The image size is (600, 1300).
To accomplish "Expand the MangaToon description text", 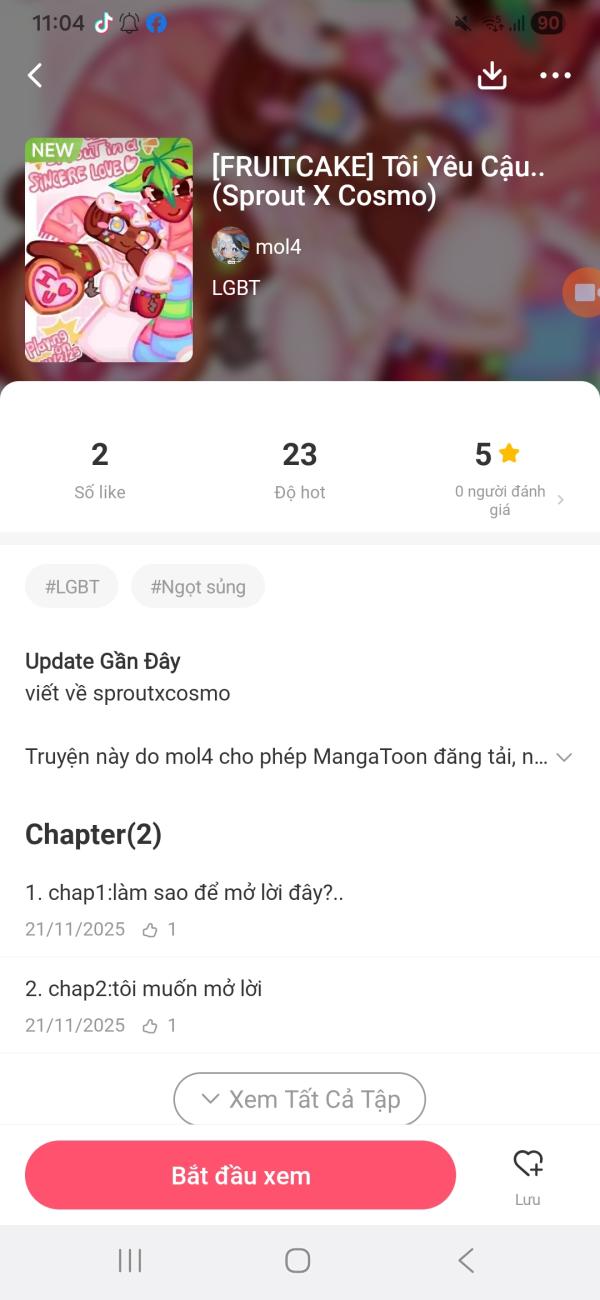I will click(x=564, y=757).
